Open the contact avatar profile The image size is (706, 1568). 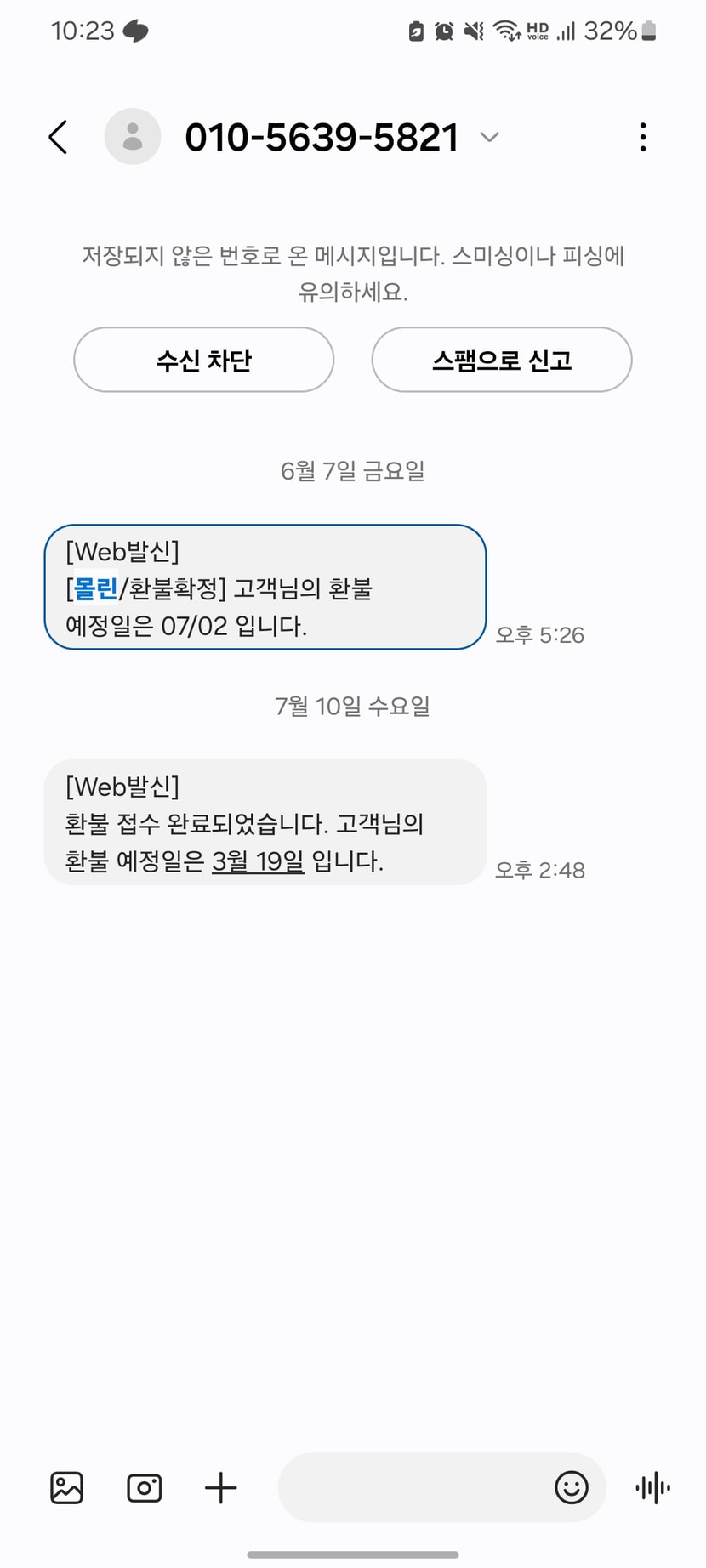[x=133, y=137]
